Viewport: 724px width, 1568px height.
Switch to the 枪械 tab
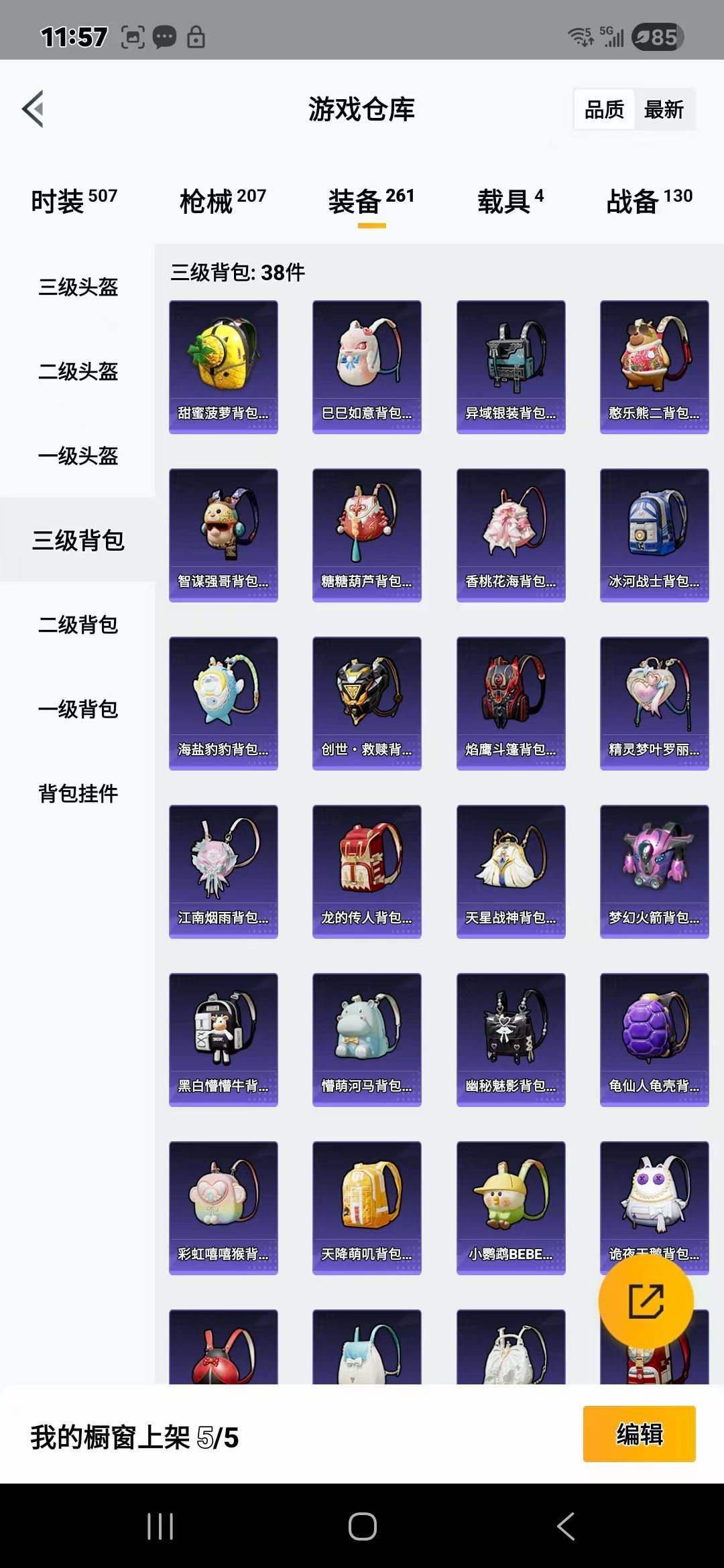pos(223,200)
